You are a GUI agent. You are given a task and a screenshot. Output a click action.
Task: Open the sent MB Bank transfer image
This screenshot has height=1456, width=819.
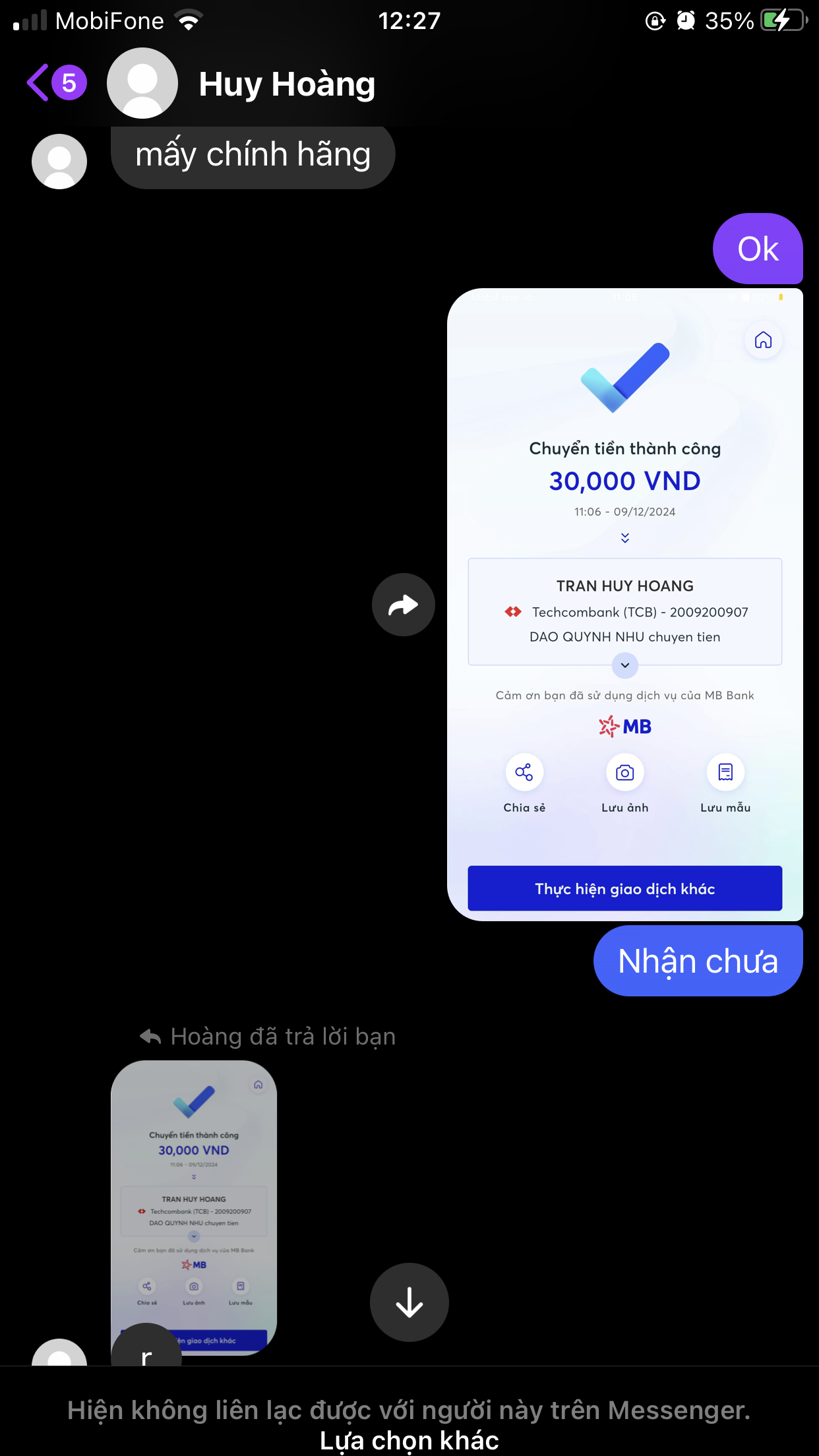point(624,604)
